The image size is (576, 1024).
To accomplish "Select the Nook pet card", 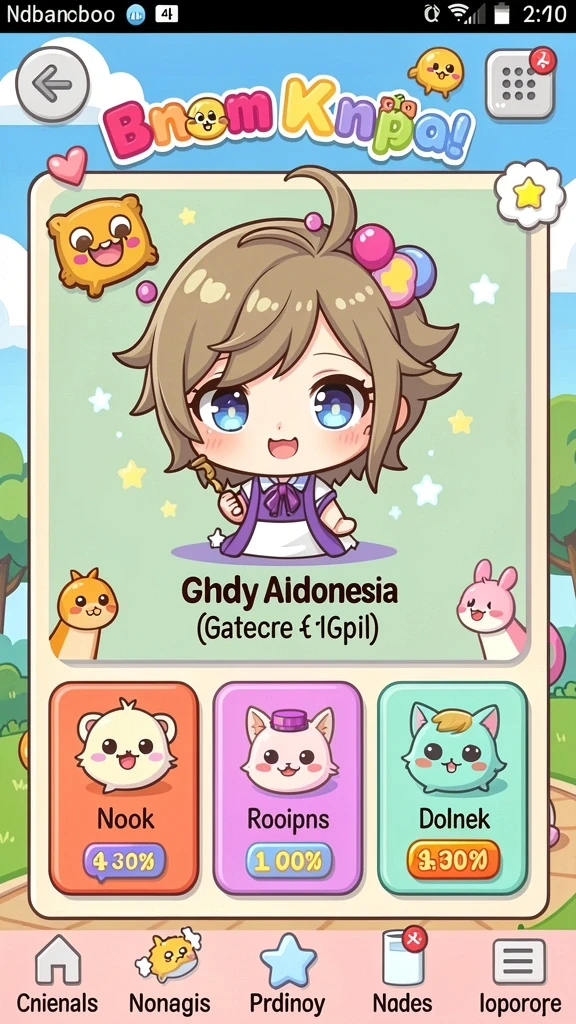I will coord(124,788).
